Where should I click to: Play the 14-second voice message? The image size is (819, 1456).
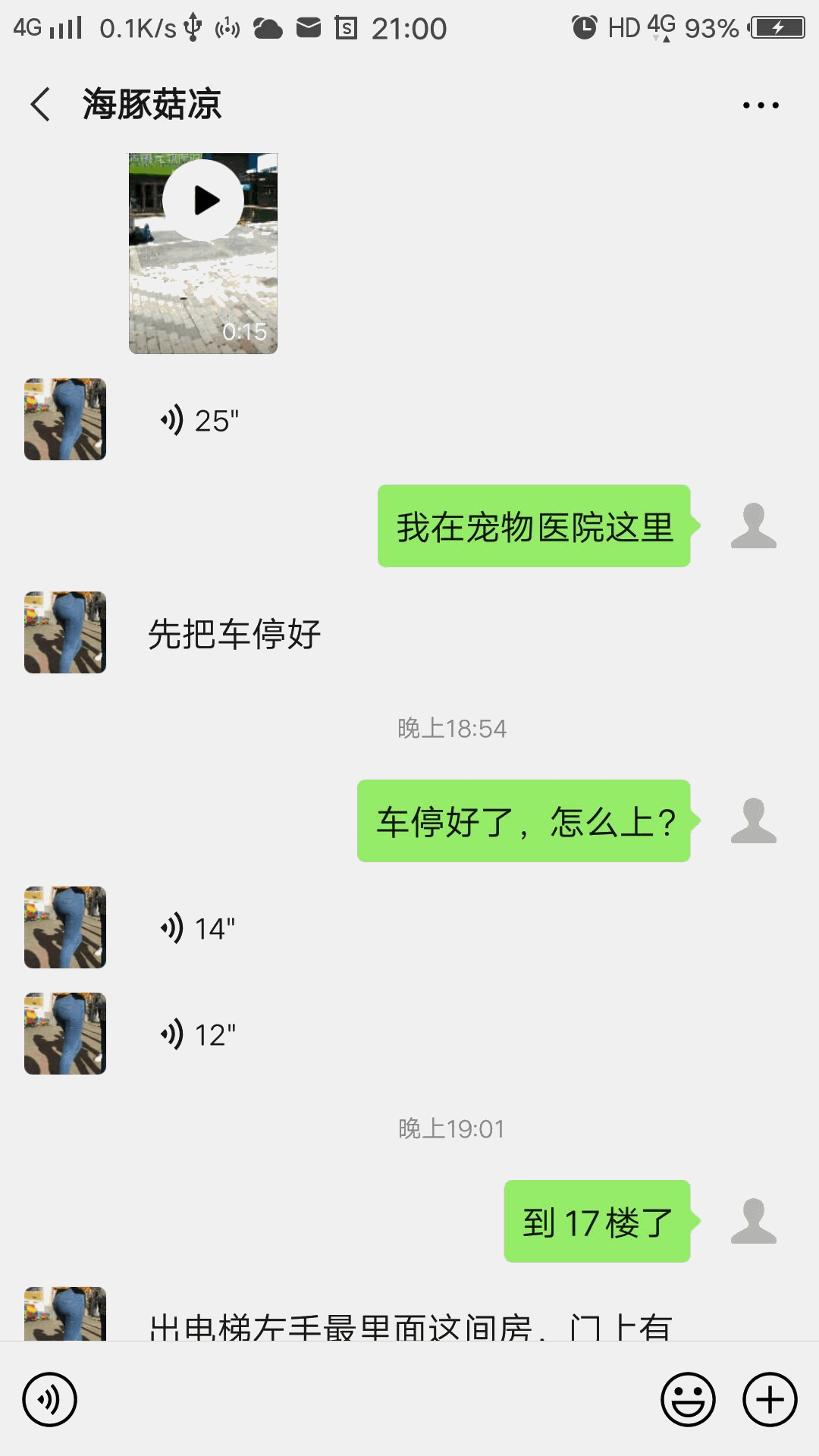[197, 928]
